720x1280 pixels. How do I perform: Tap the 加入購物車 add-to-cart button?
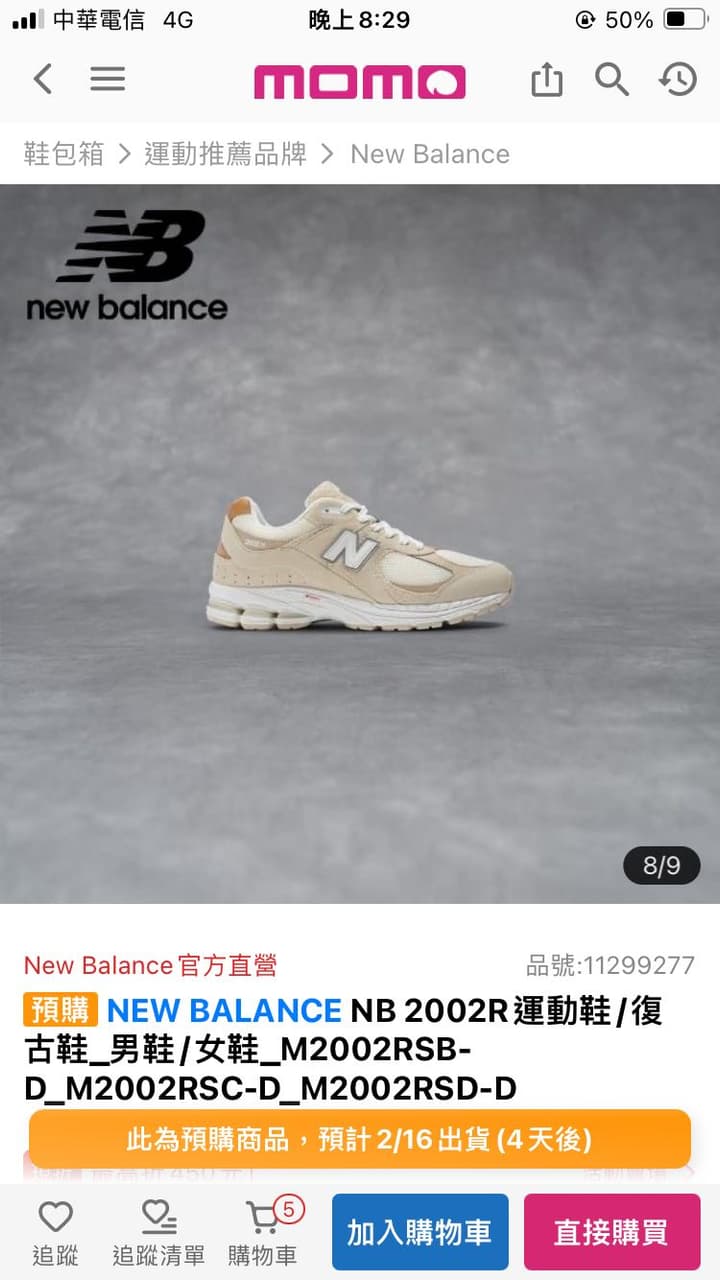pos(420,1231)
